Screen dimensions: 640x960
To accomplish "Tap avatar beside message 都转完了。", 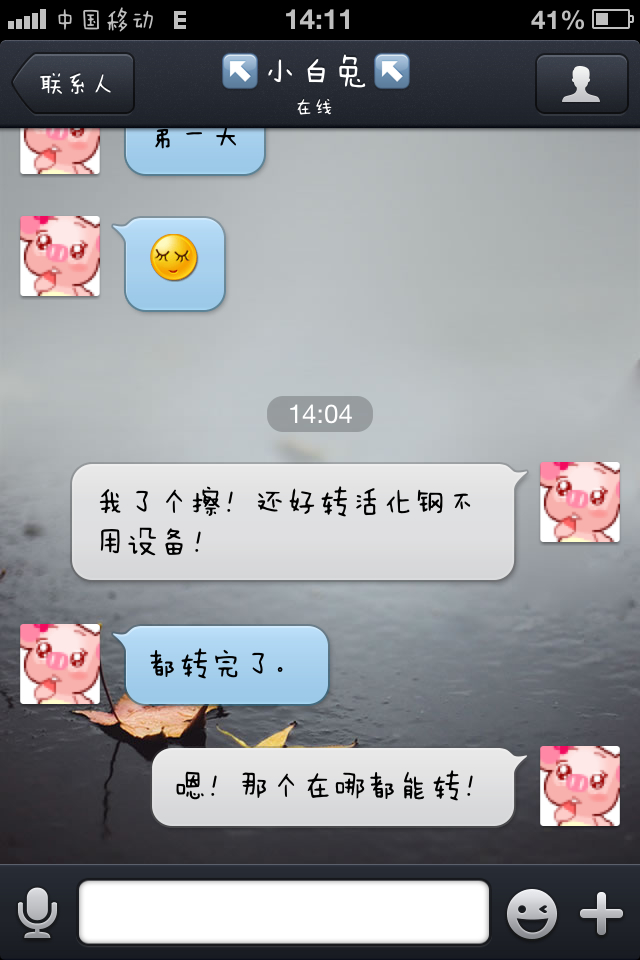I will 60,664.
